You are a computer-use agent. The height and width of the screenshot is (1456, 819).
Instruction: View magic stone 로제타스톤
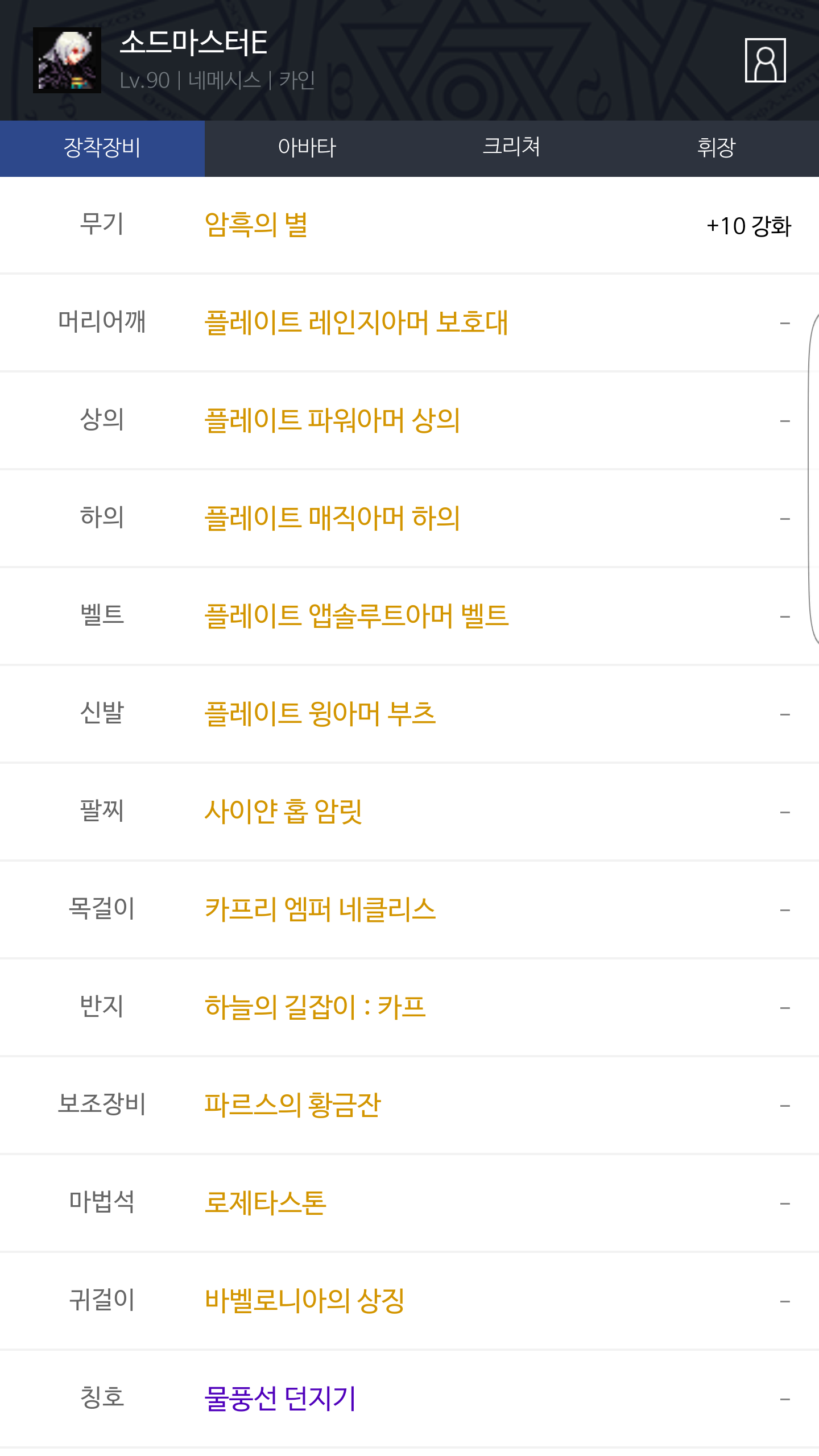pyautogui.click(x=266, y=1203)
